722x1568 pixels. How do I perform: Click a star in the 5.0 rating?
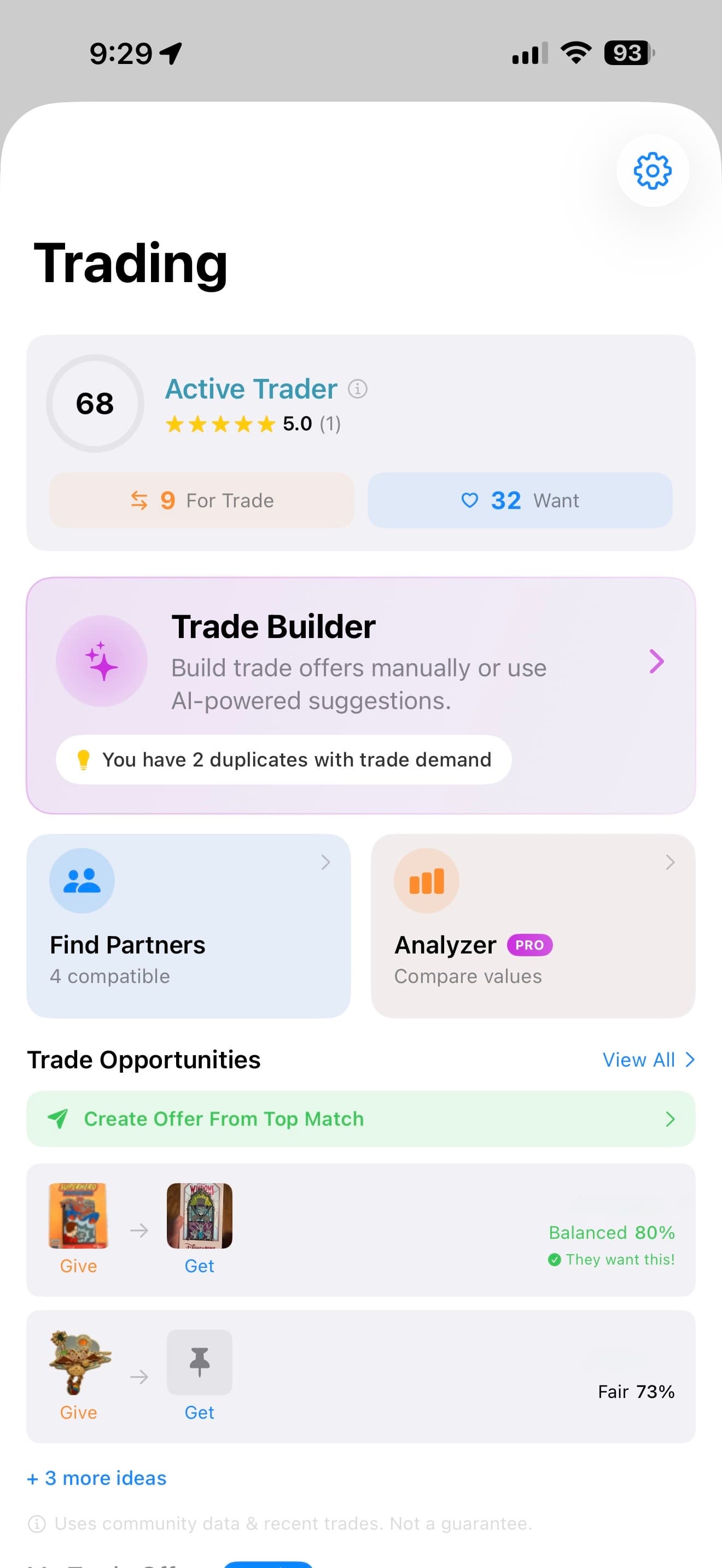(219, 424)
